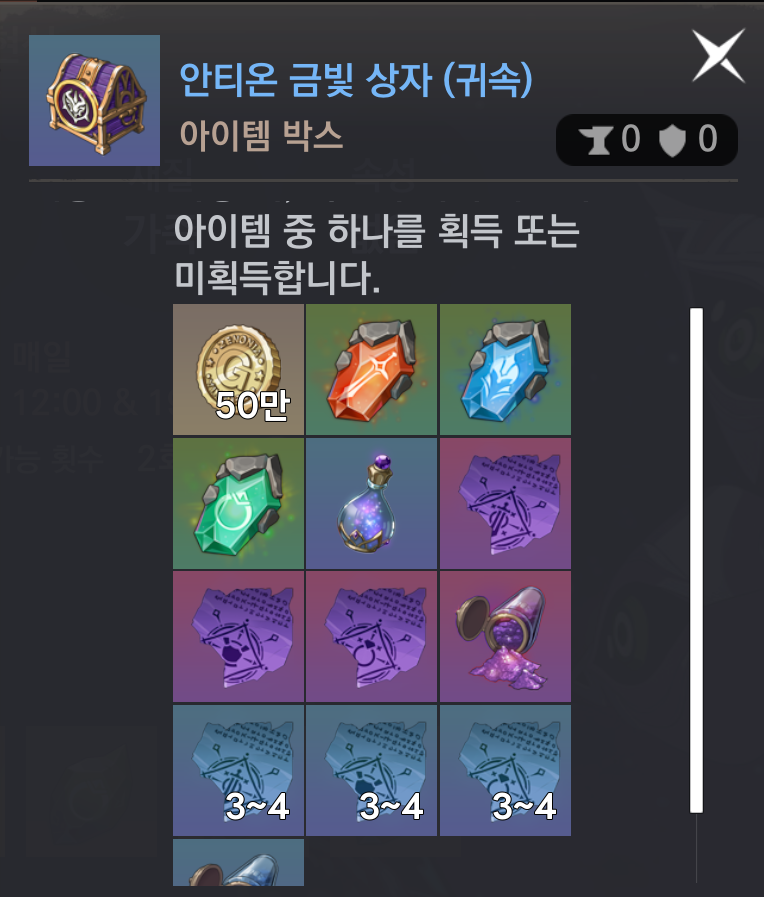Tap the white scrollbar of the item list
Viewport: 764px width, 897px height.
coord(696,560)
